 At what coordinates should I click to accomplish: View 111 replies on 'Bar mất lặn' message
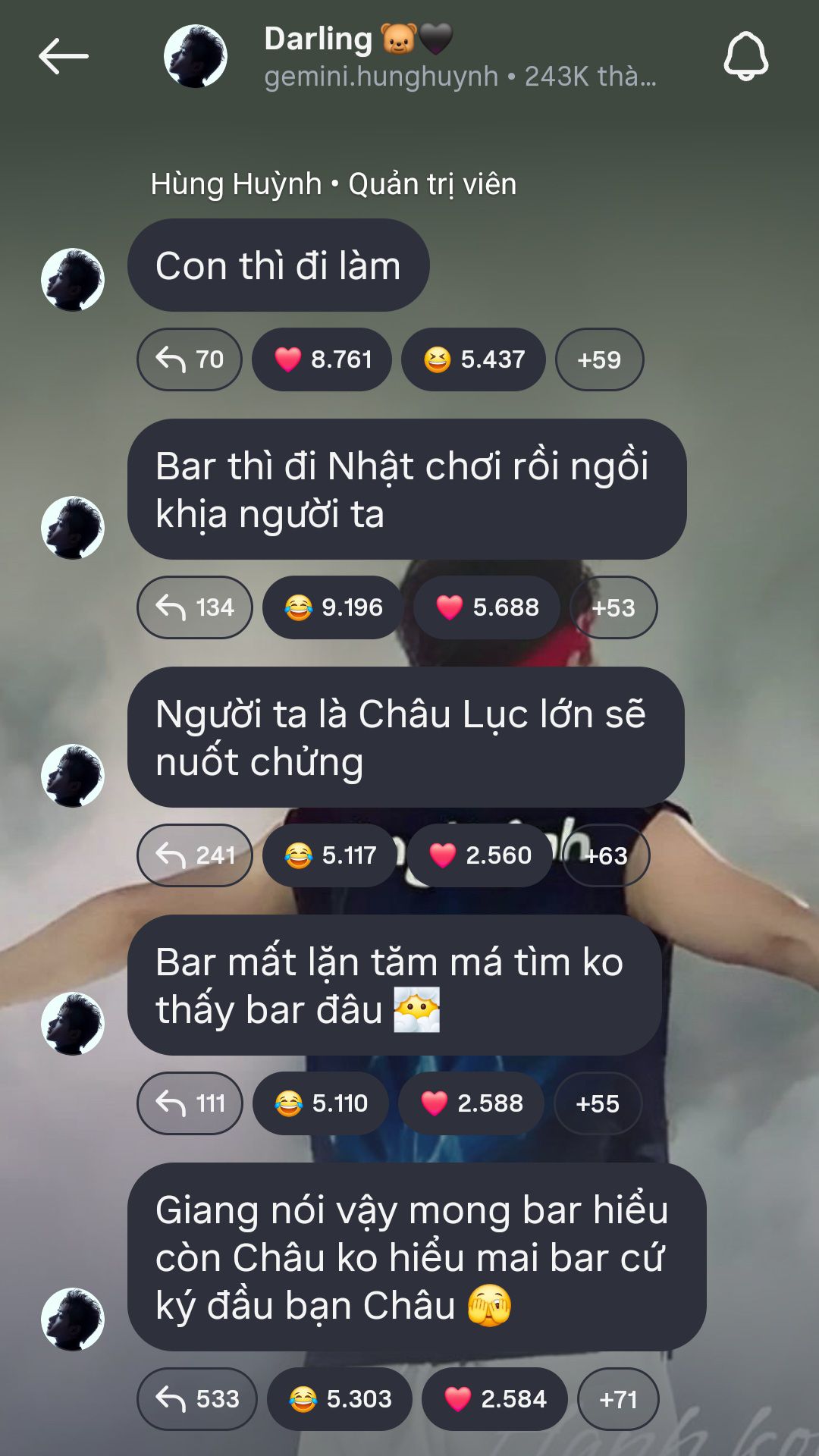[190, 1103]
